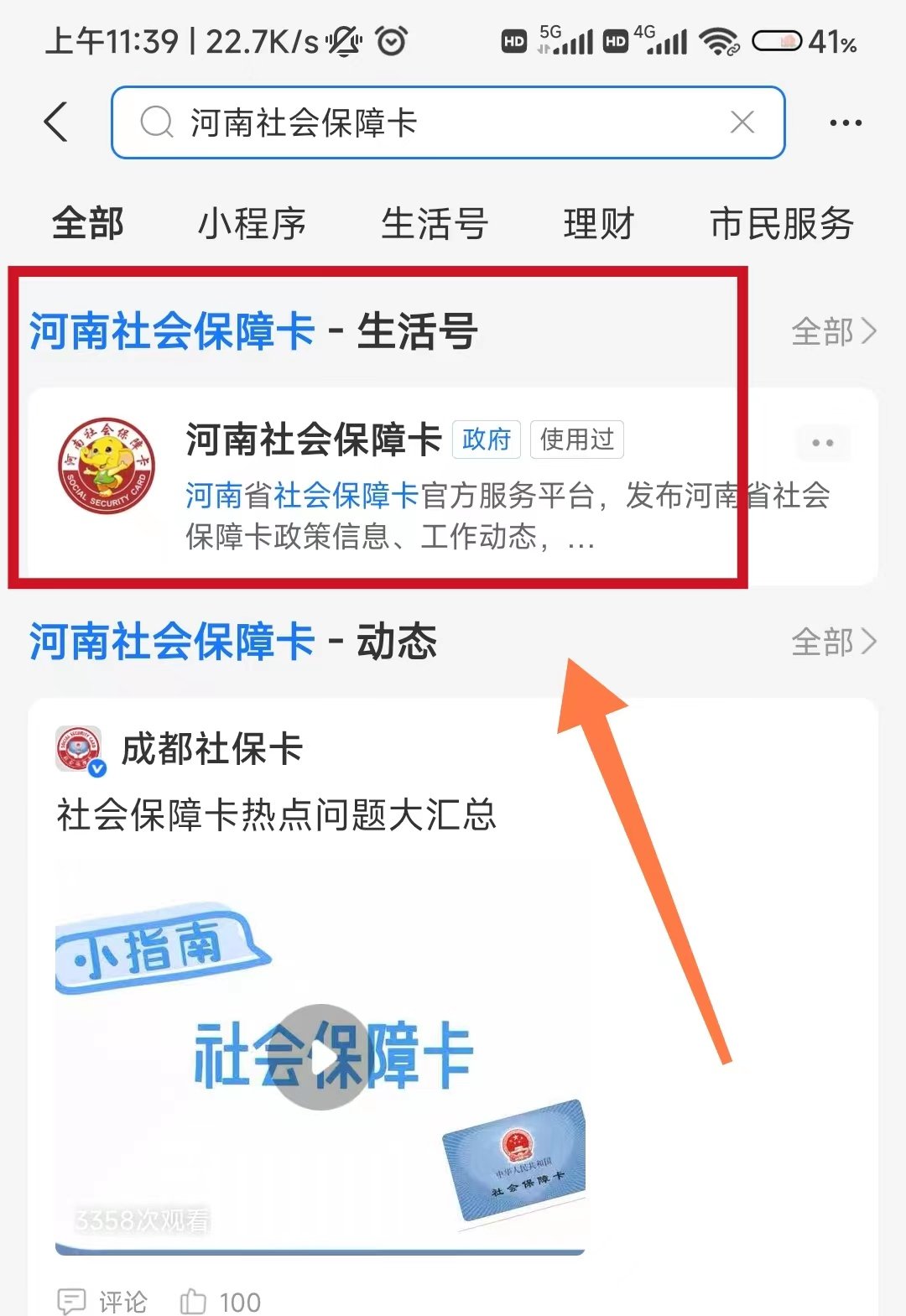906x1316 pixels.
Task: Go back using the arrow
Action: point(56,122)
